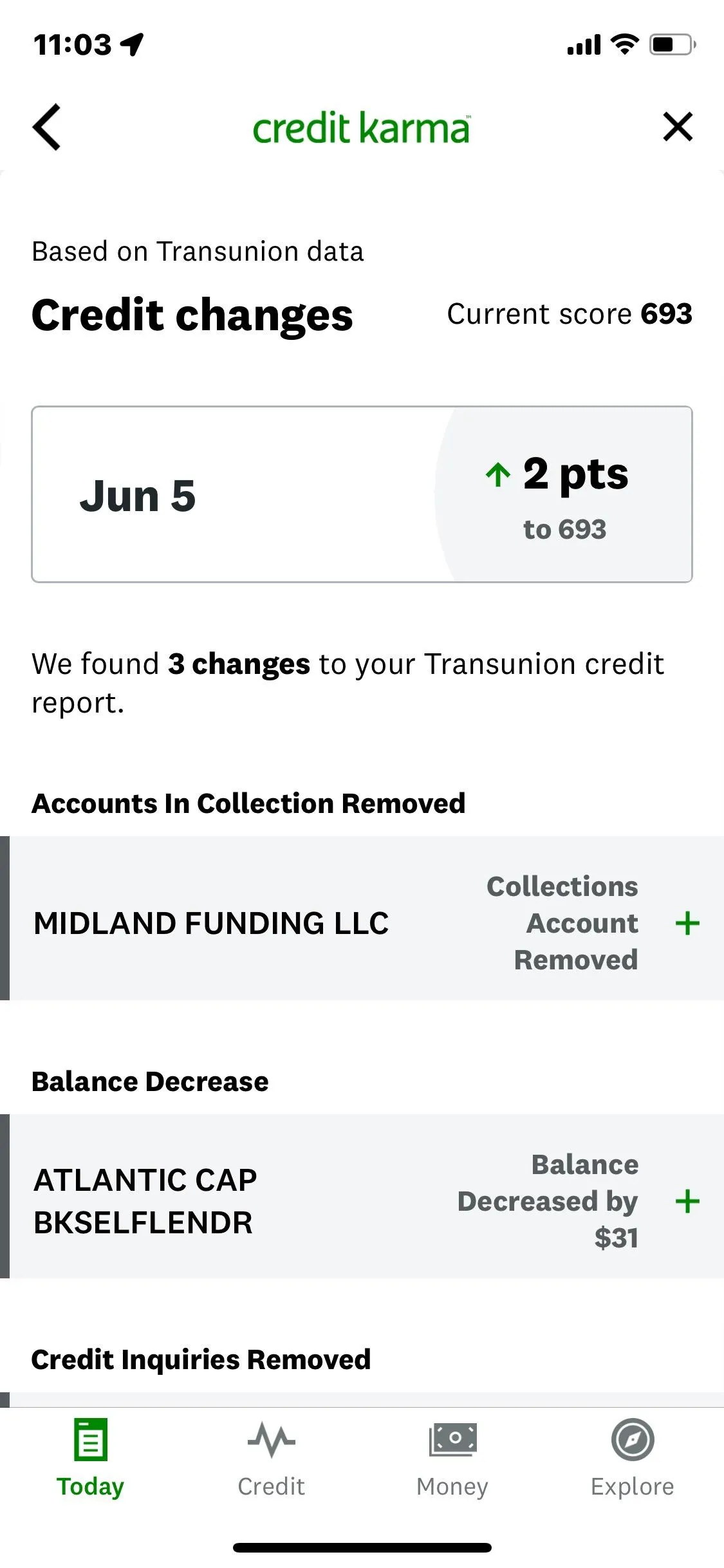Close the credit changes screen
This screenshot has height=1568, width=724.
click(678, 126)
